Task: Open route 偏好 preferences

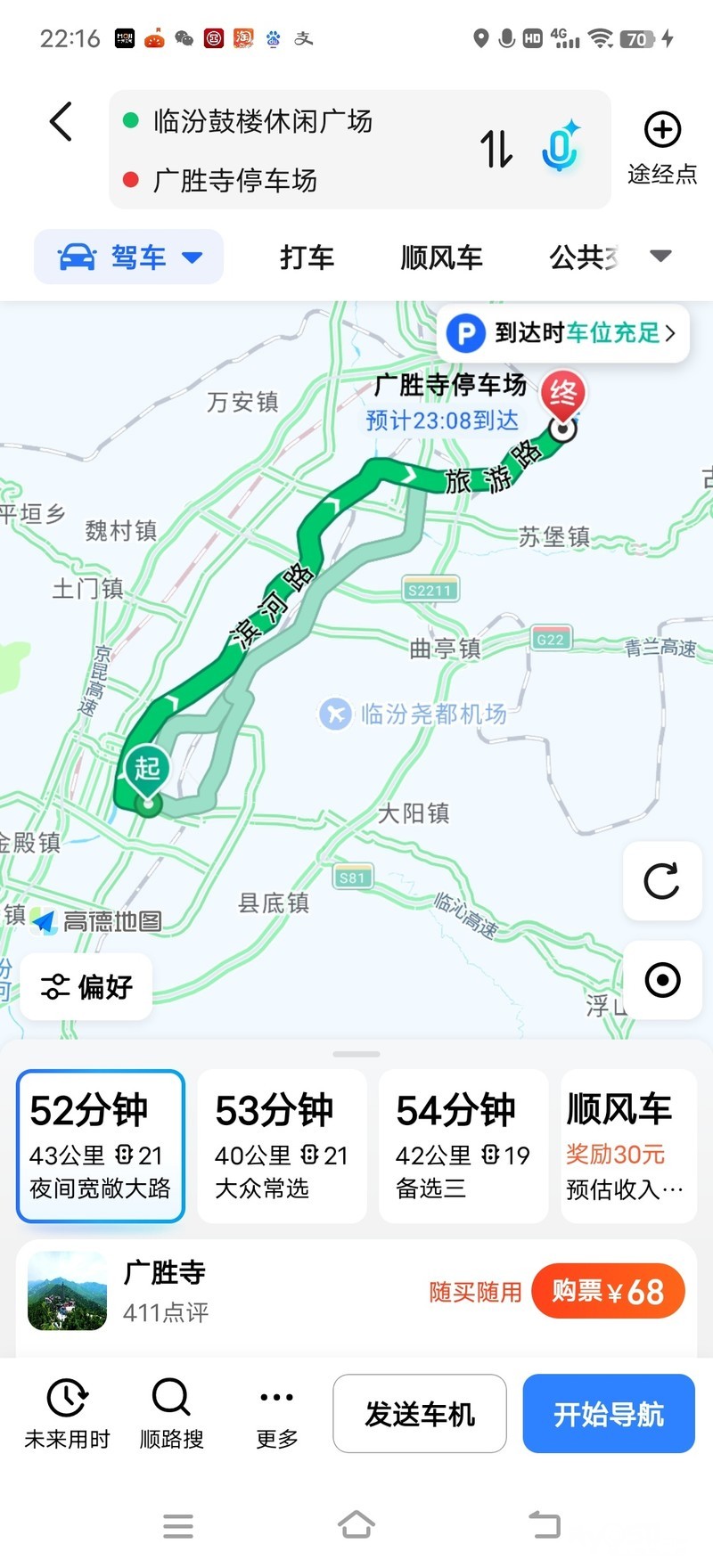Action: [86, 987]
